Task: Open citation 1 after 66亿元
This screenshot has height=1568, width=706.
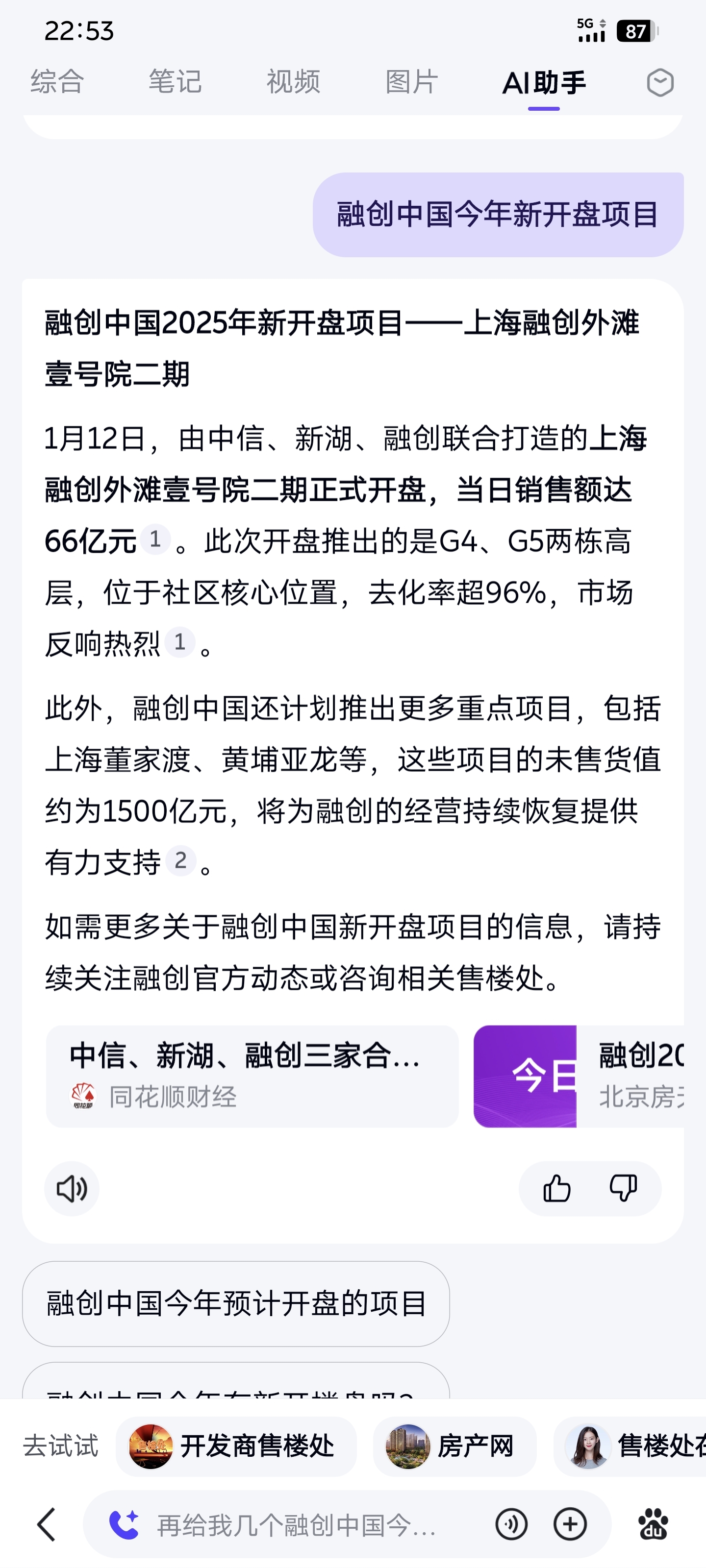Action: 155,539
